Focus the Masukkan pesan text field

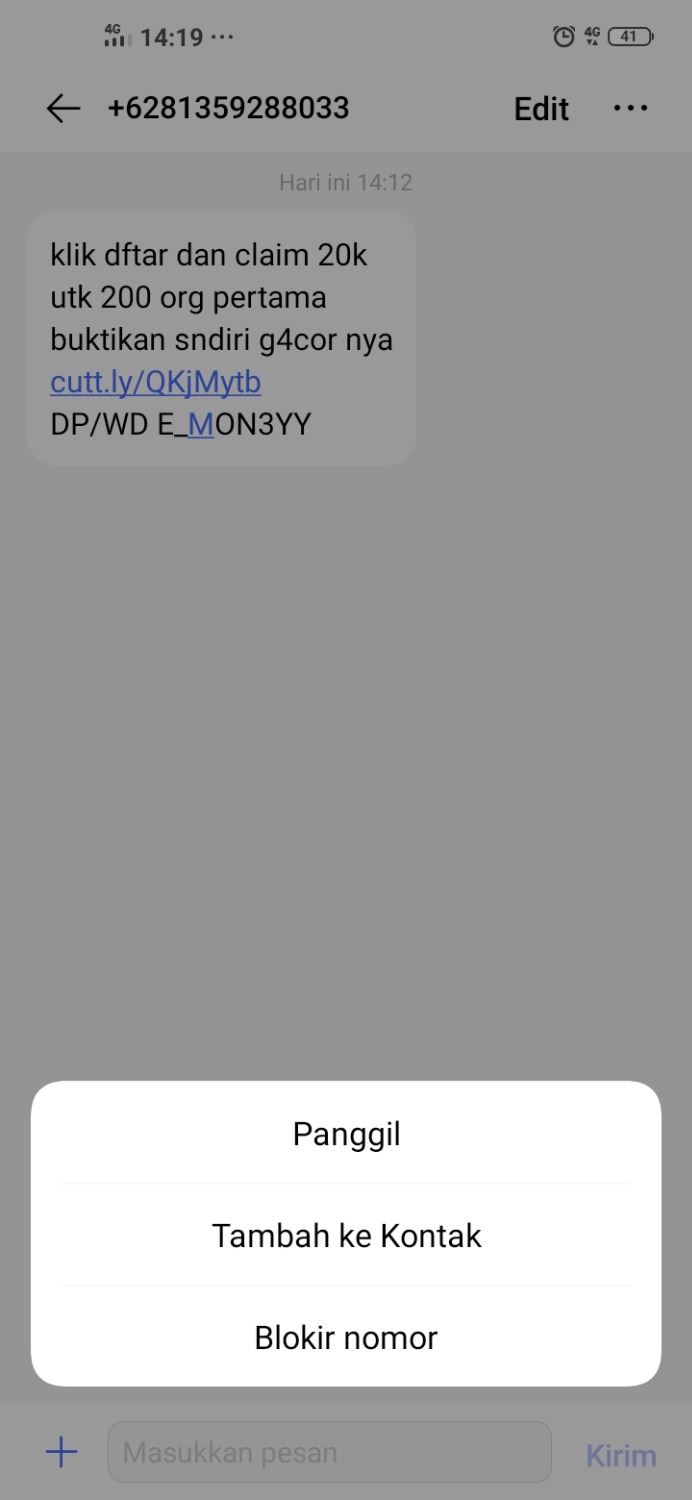pos(330,1452)
